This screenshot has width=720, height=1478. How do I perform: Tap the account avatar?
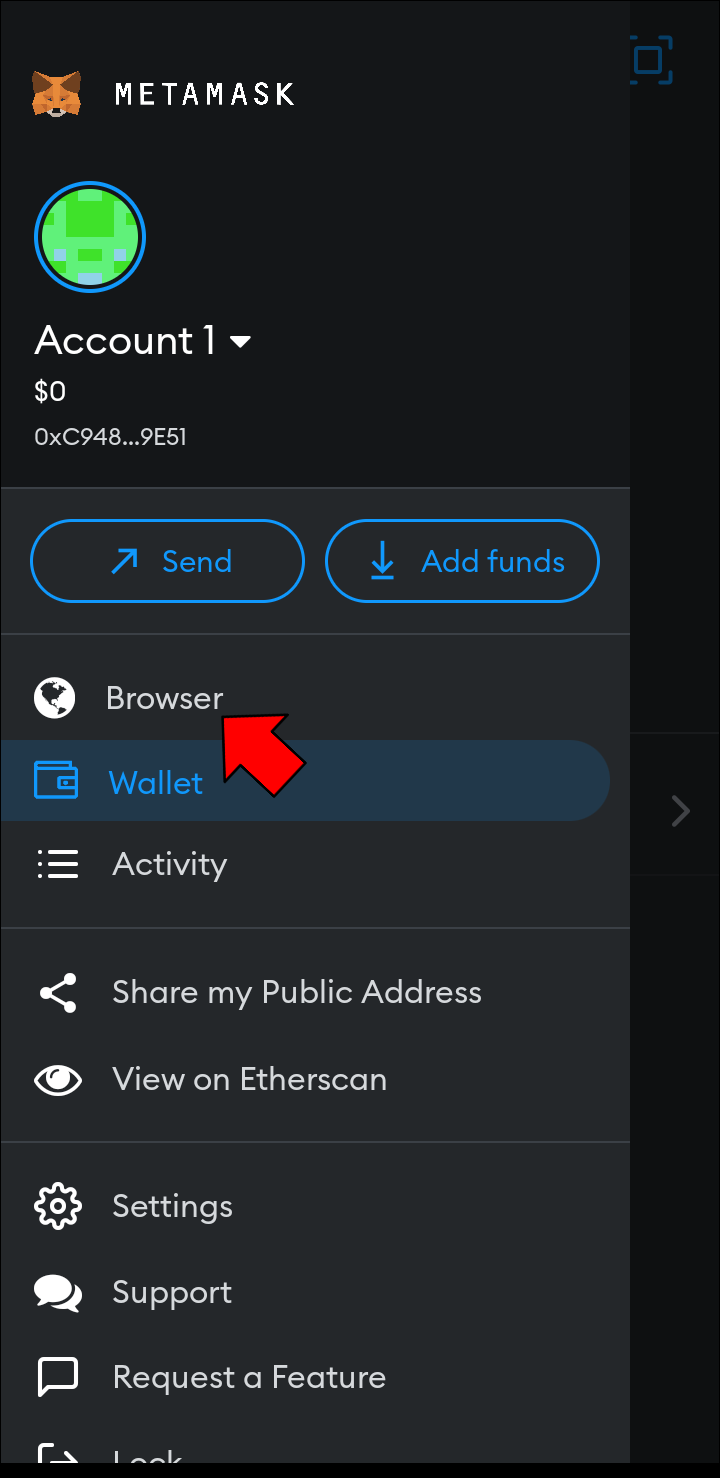pos(90,237)
